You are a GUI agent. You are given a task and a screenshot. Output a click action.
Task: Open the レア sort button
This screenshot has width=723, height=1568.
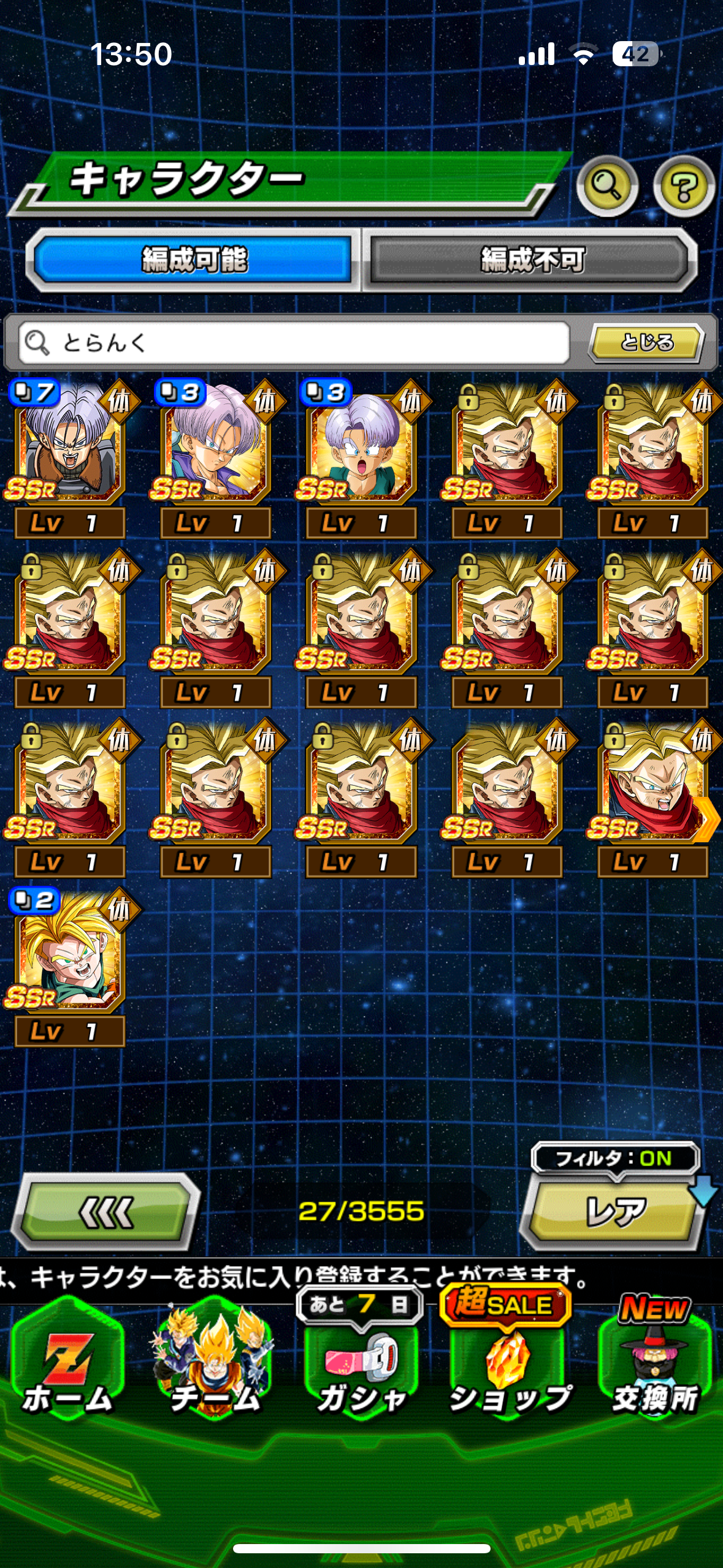(615, 1212)
